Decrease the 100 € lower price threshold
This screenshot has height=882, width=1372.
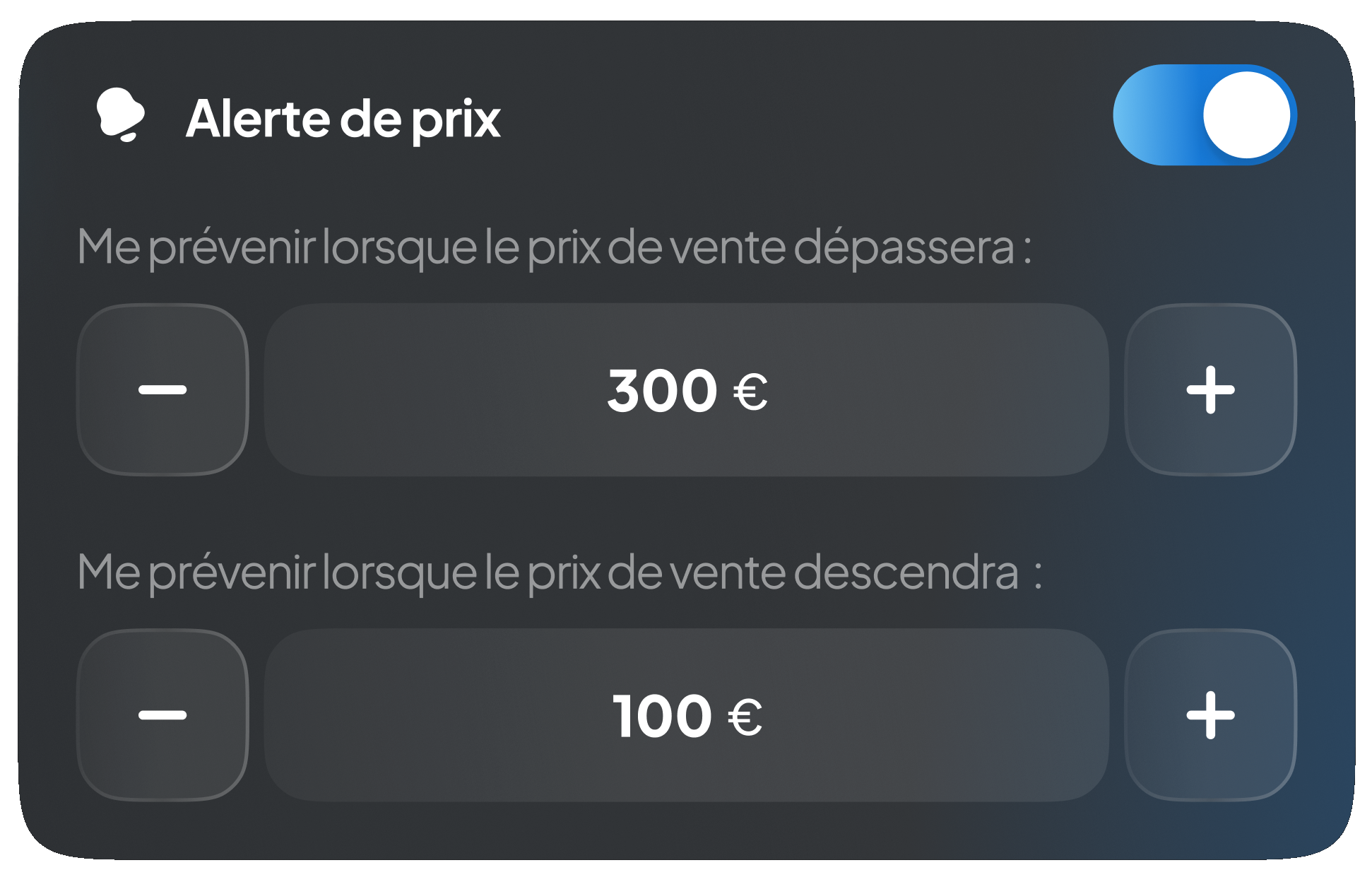click(x=162, y=715)
